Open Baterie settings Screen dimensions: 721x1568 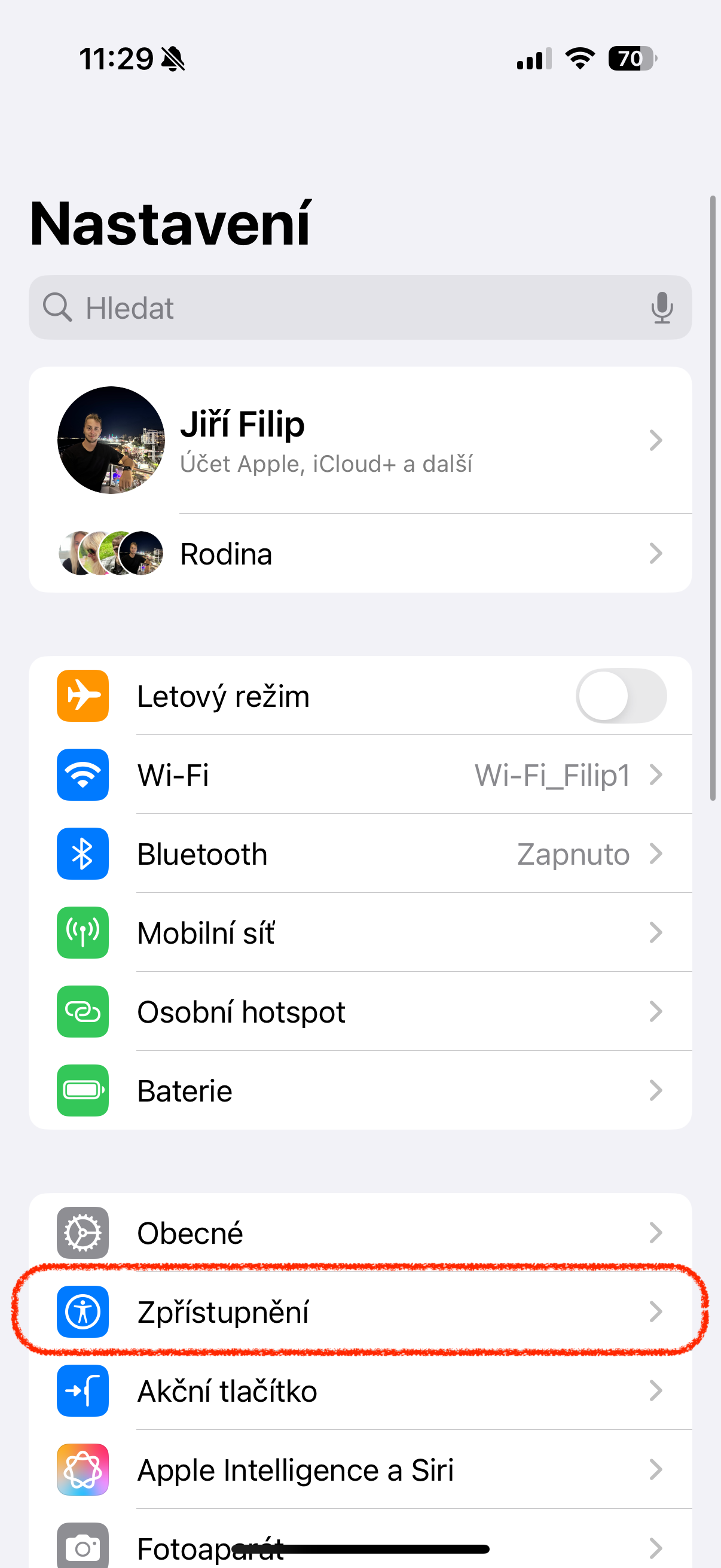pos(360,1090)
